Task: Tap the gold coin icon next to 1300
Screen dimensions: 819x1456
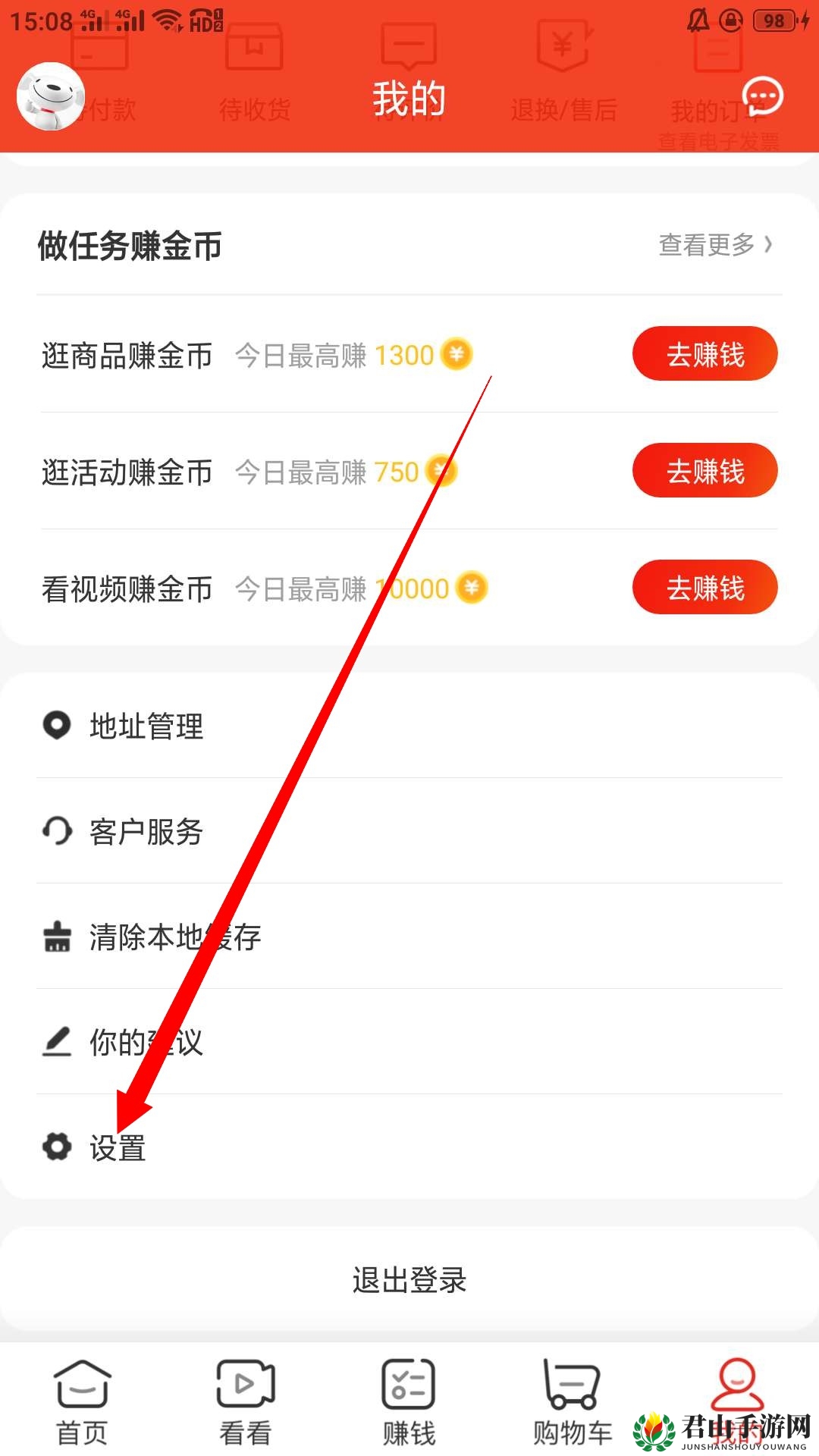Action: click(456, 354)
